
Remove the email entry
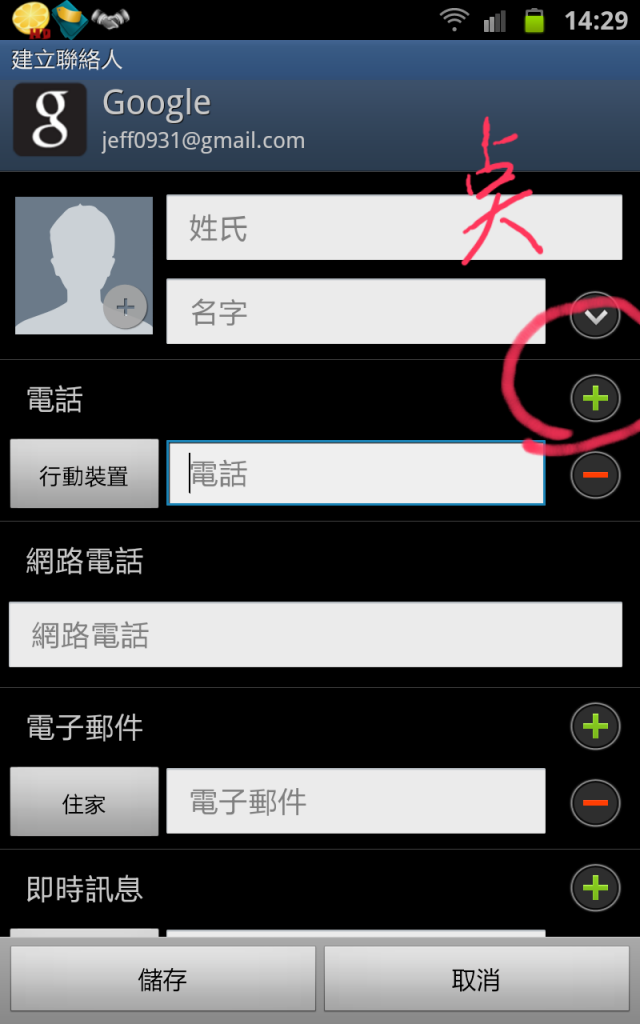(595, 802)
